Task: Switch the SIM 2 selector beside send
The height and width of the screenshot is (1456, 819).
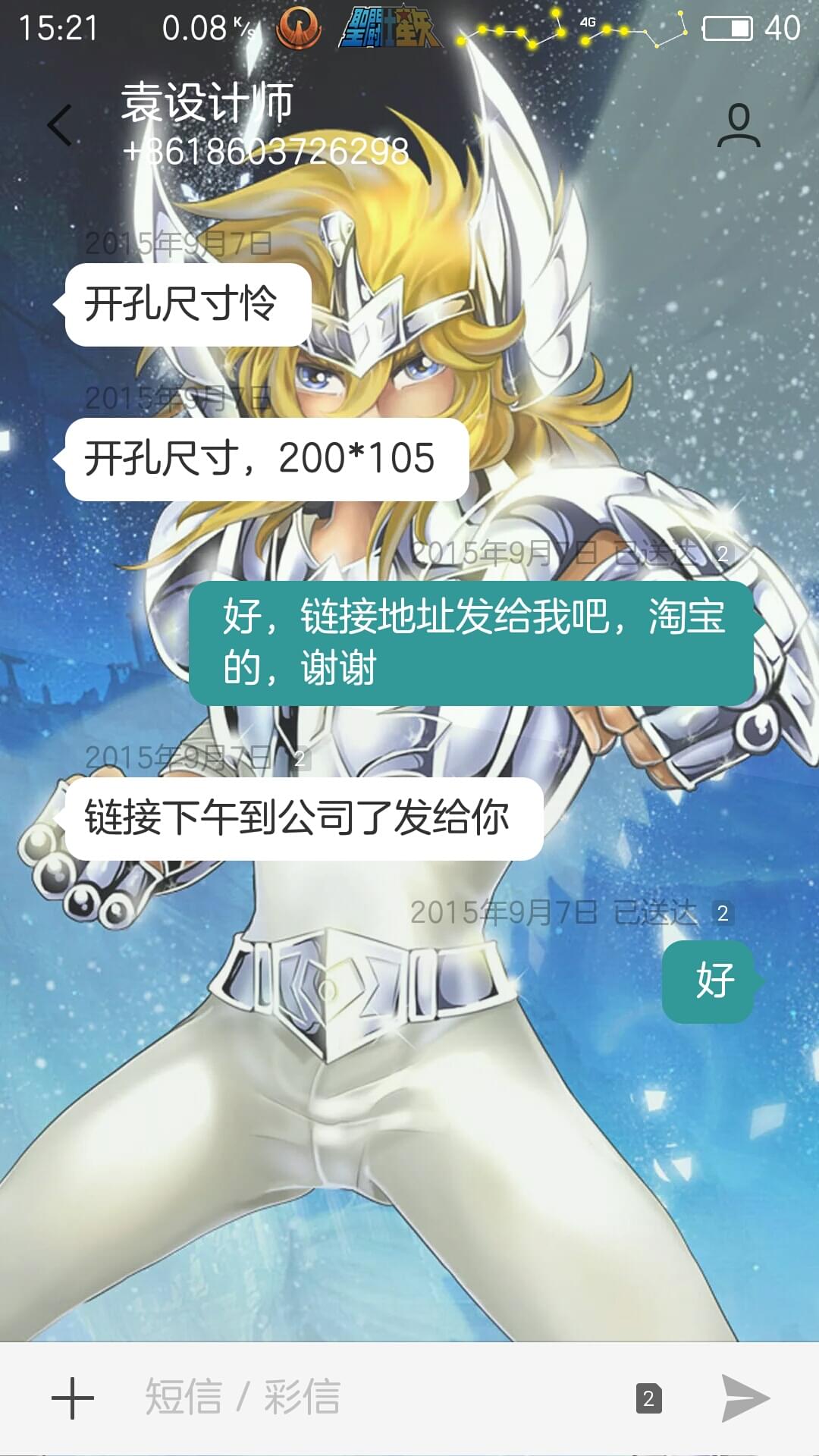Action: pos(649,1398)
